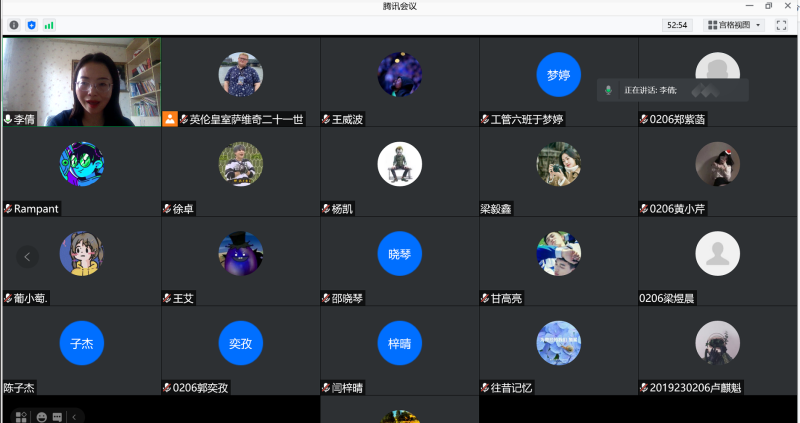Viewport: 800px width, 423px height.
Task: Open the apps grid icon
Action: click(x=22, y=416)
